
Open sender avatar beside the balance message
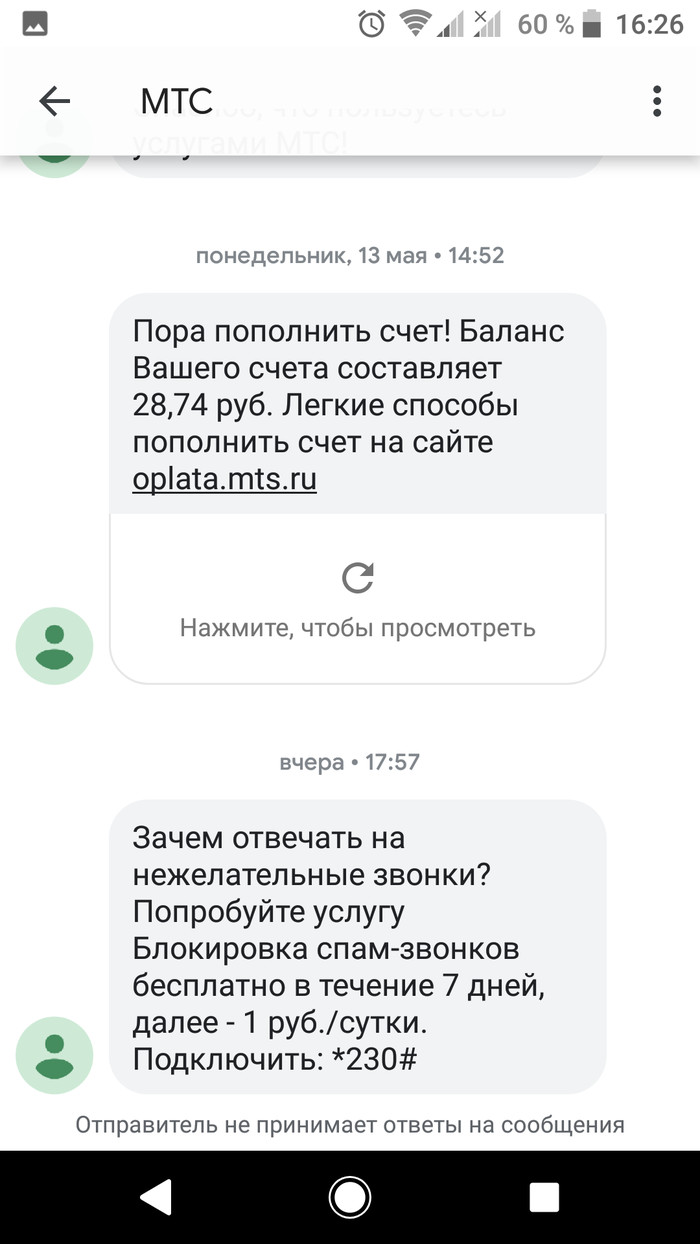tap(54, 646)
